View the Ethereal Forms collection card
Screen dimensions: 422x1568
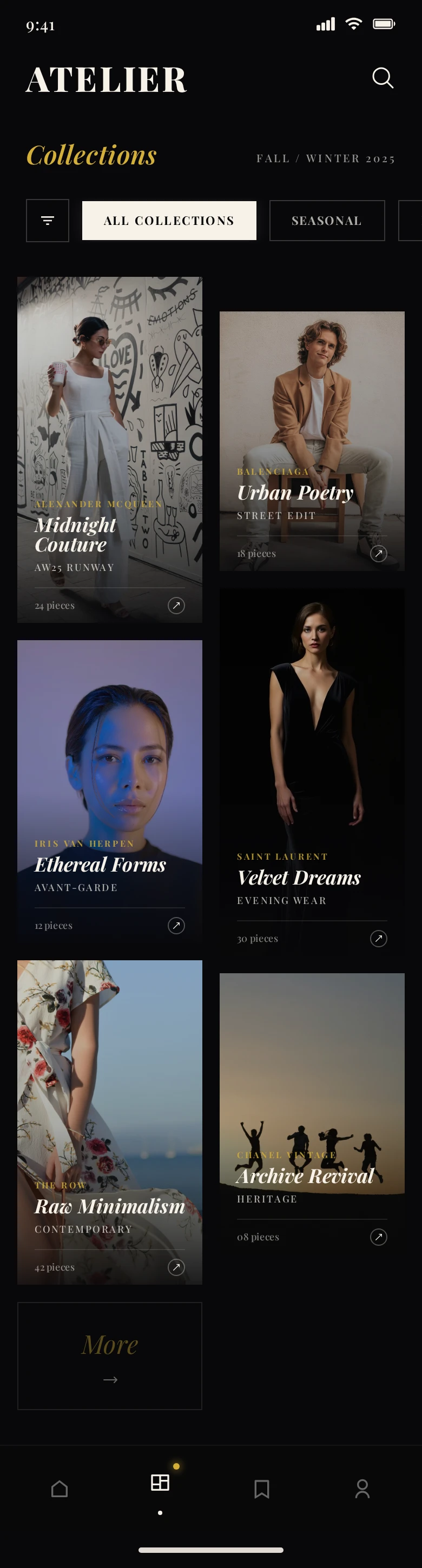tap(110, 792)
